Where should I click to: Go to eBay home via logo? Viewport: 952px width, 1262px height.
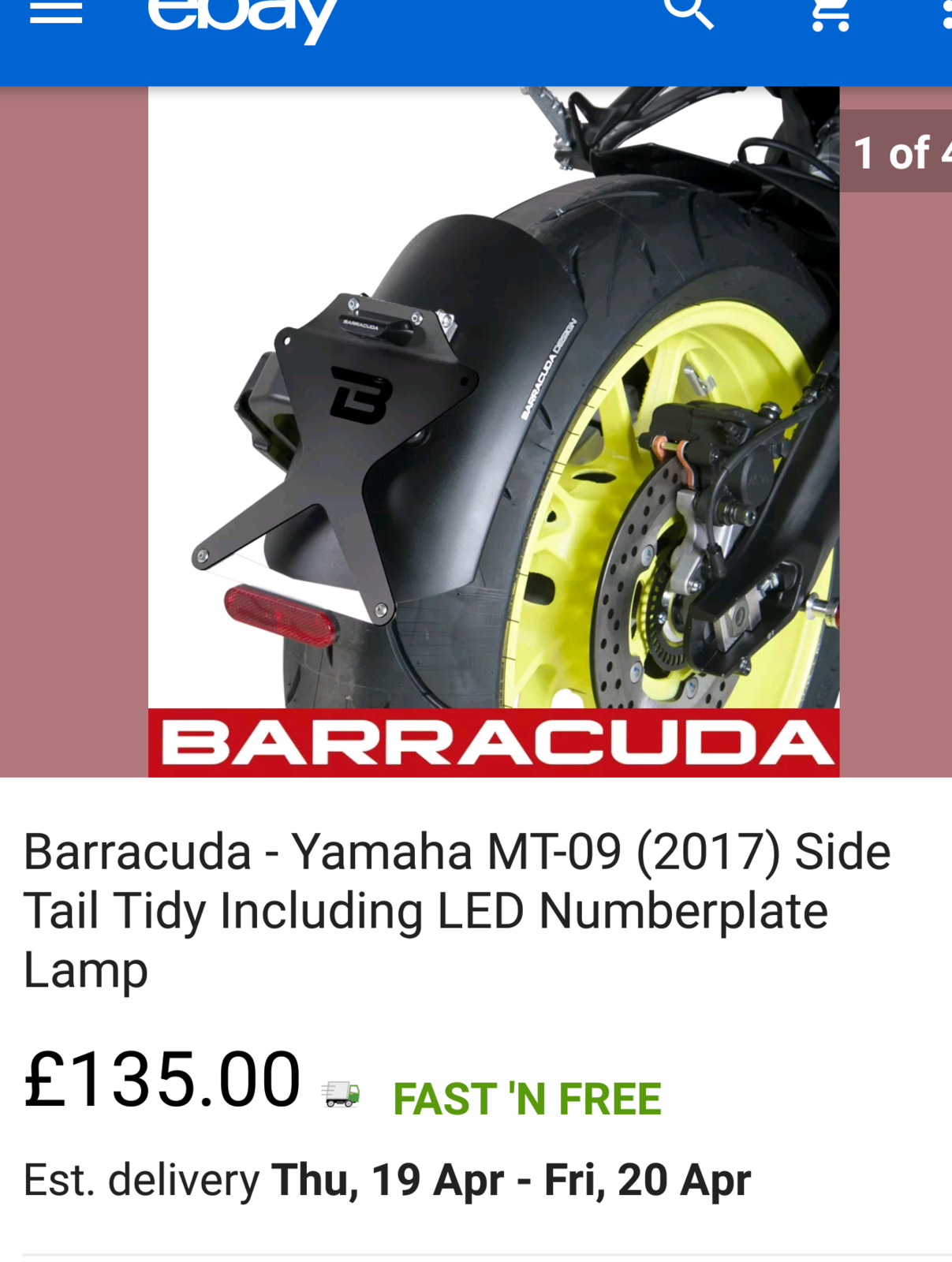243,17
